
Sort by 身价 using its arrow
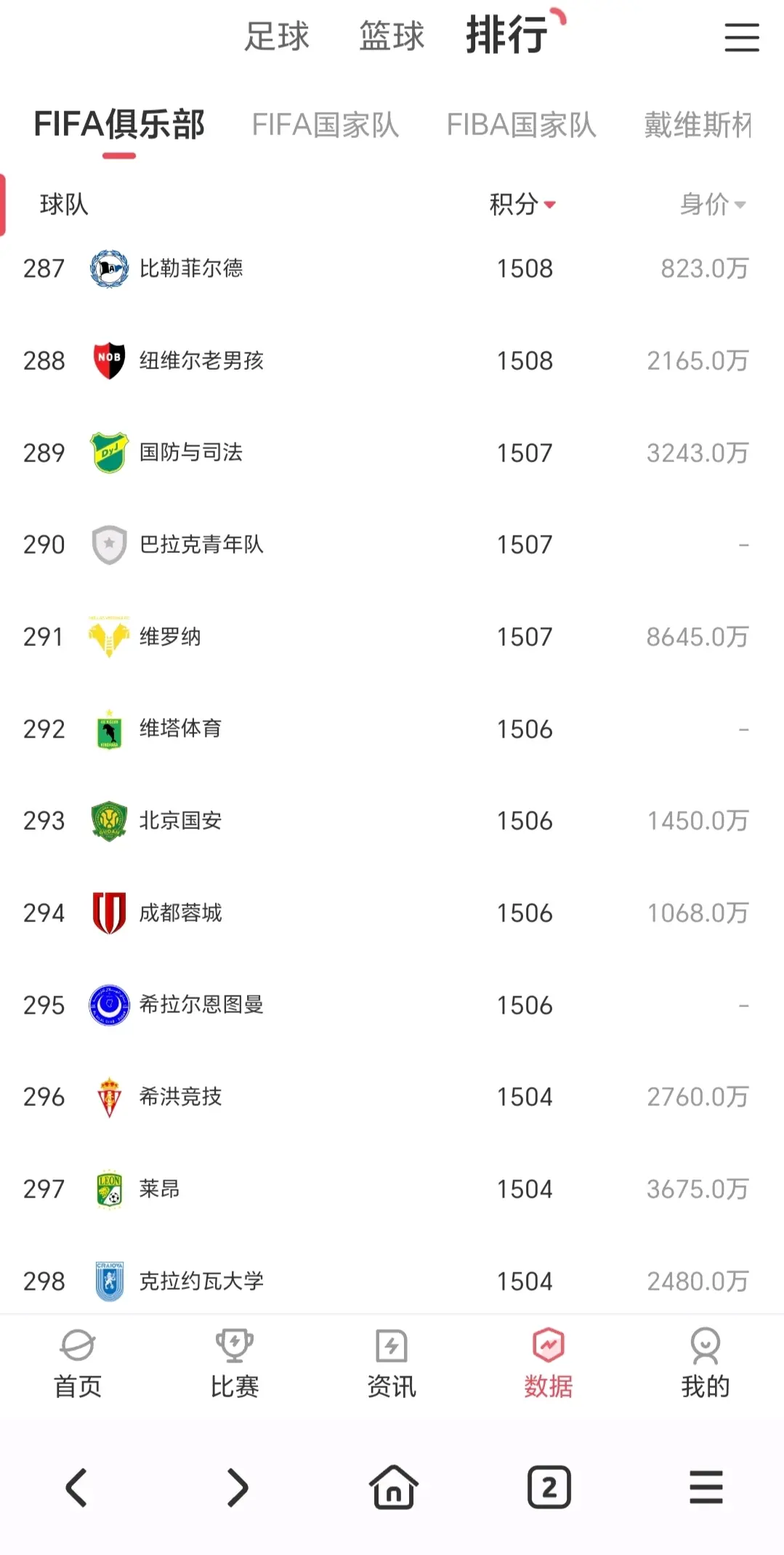coord(740,206)
